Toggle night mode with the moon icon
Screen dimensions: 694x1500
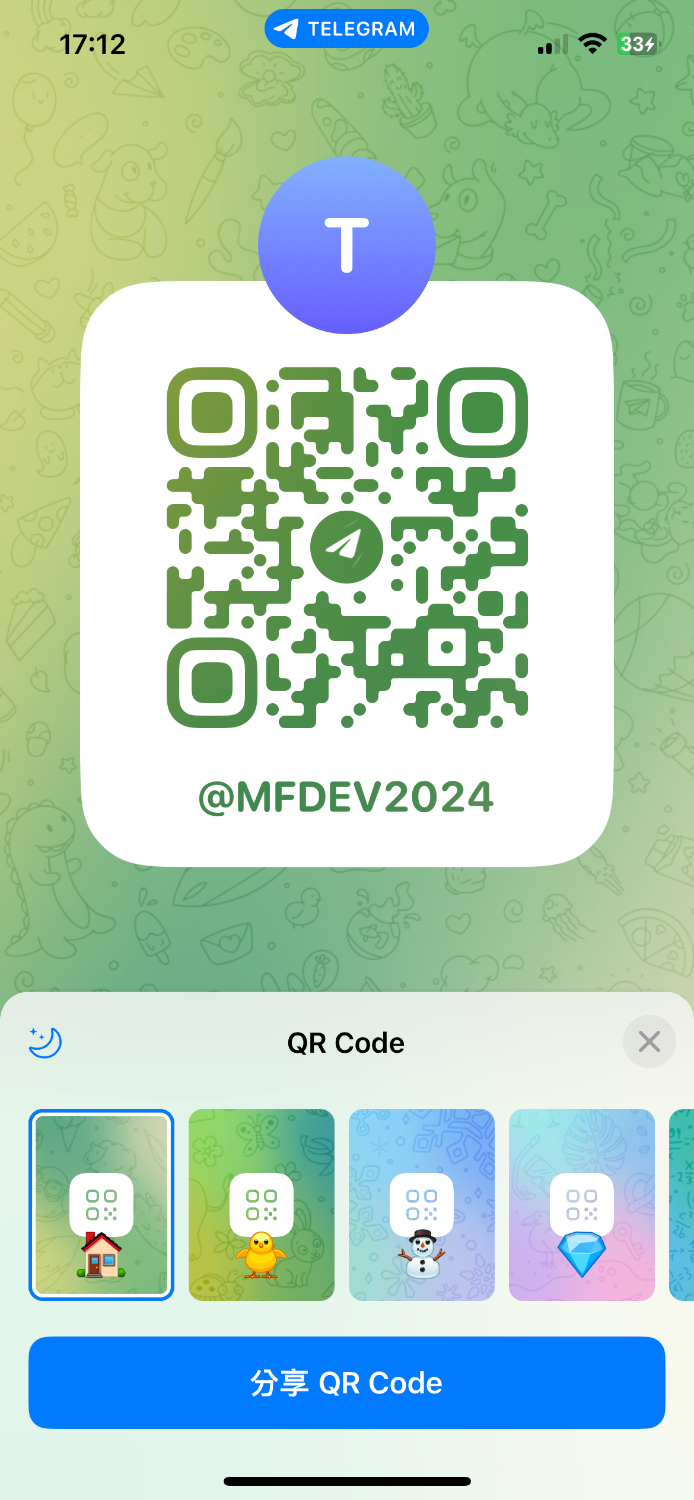(46, 1042)
